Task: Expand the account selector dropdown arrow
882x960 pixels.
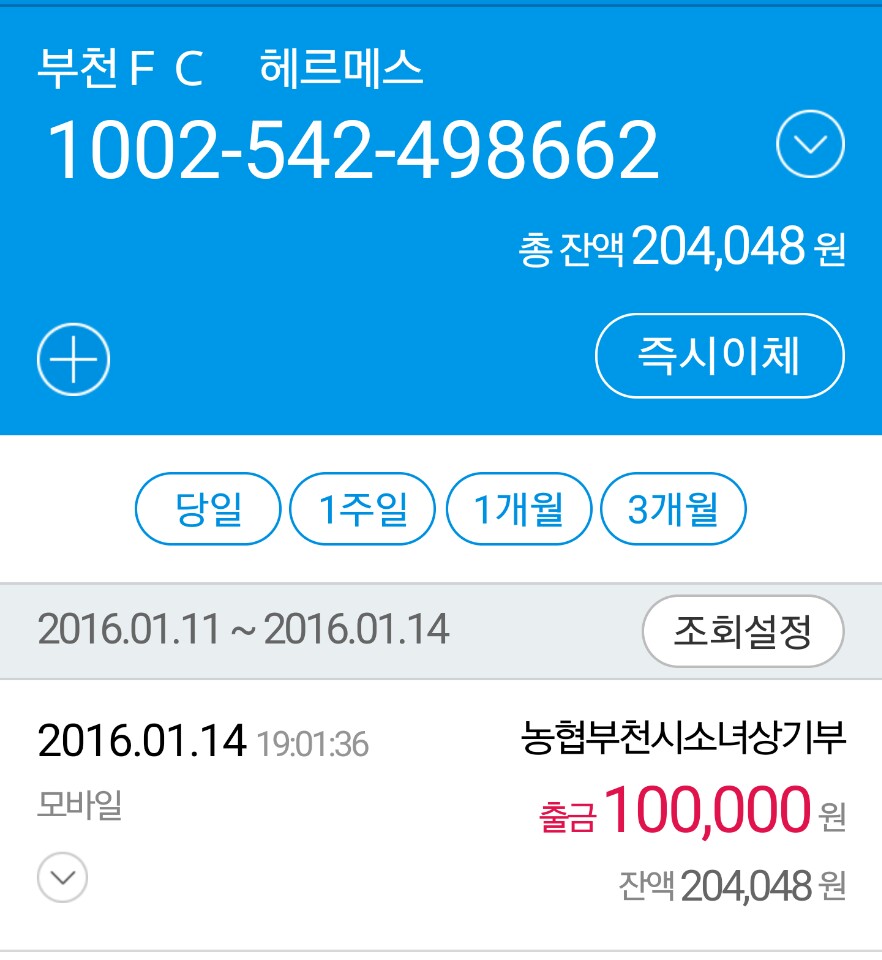Action: (810, 145)
